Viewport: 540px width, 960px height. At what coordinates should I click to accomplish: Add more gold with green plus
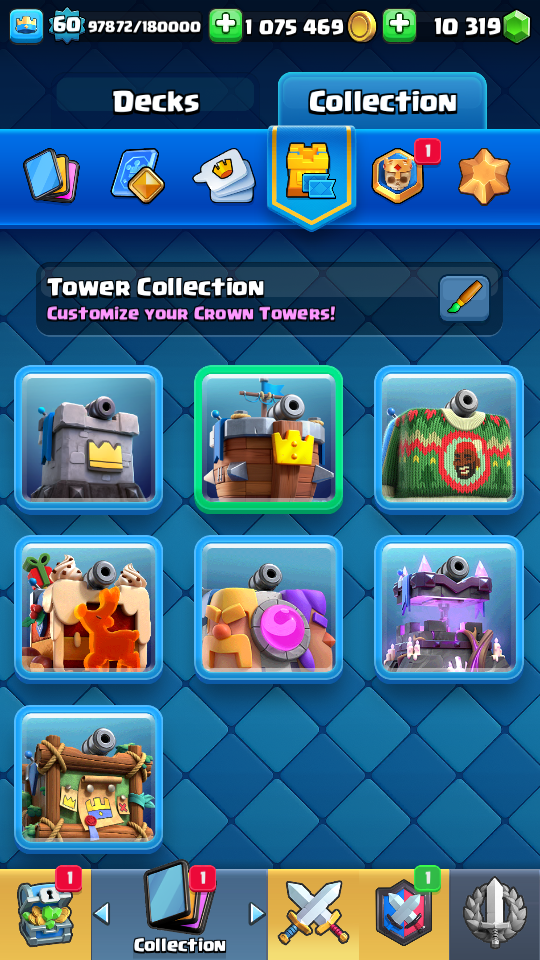click(x=226, y=26)
